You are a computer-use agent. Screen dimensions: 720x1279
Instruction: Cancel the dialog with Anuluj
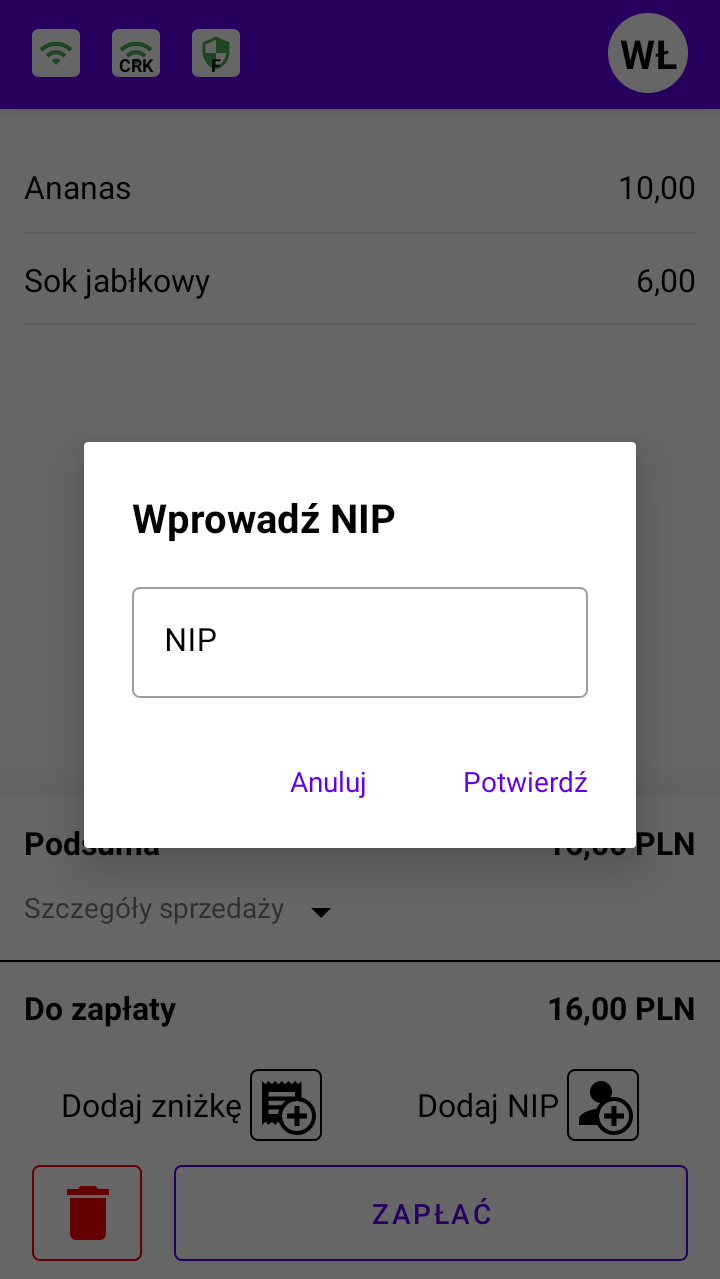pos(328,782)
